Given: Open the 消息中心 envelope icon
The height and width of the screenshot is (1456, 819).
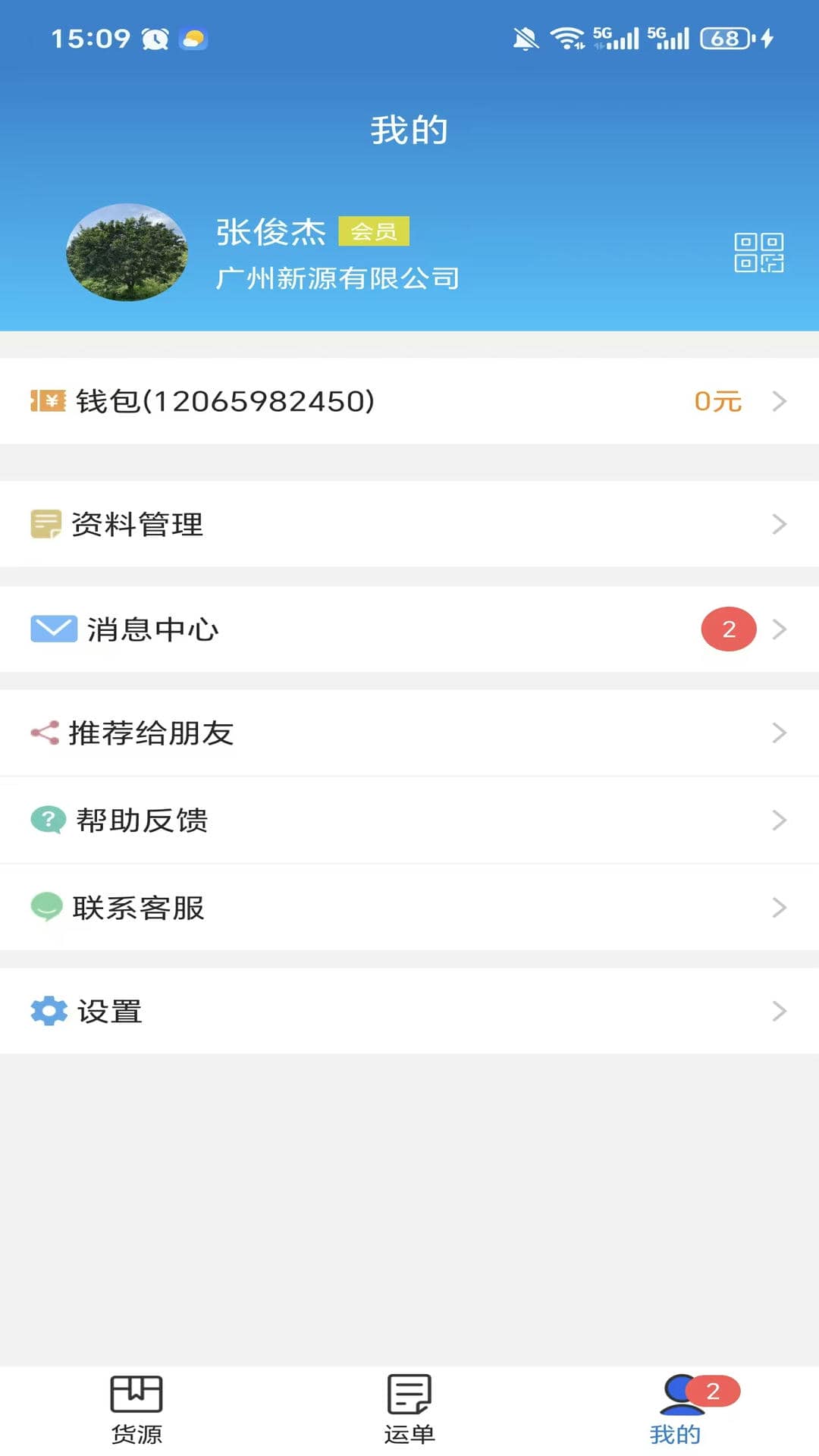Looking at the screenshot, I should point(51,629).
